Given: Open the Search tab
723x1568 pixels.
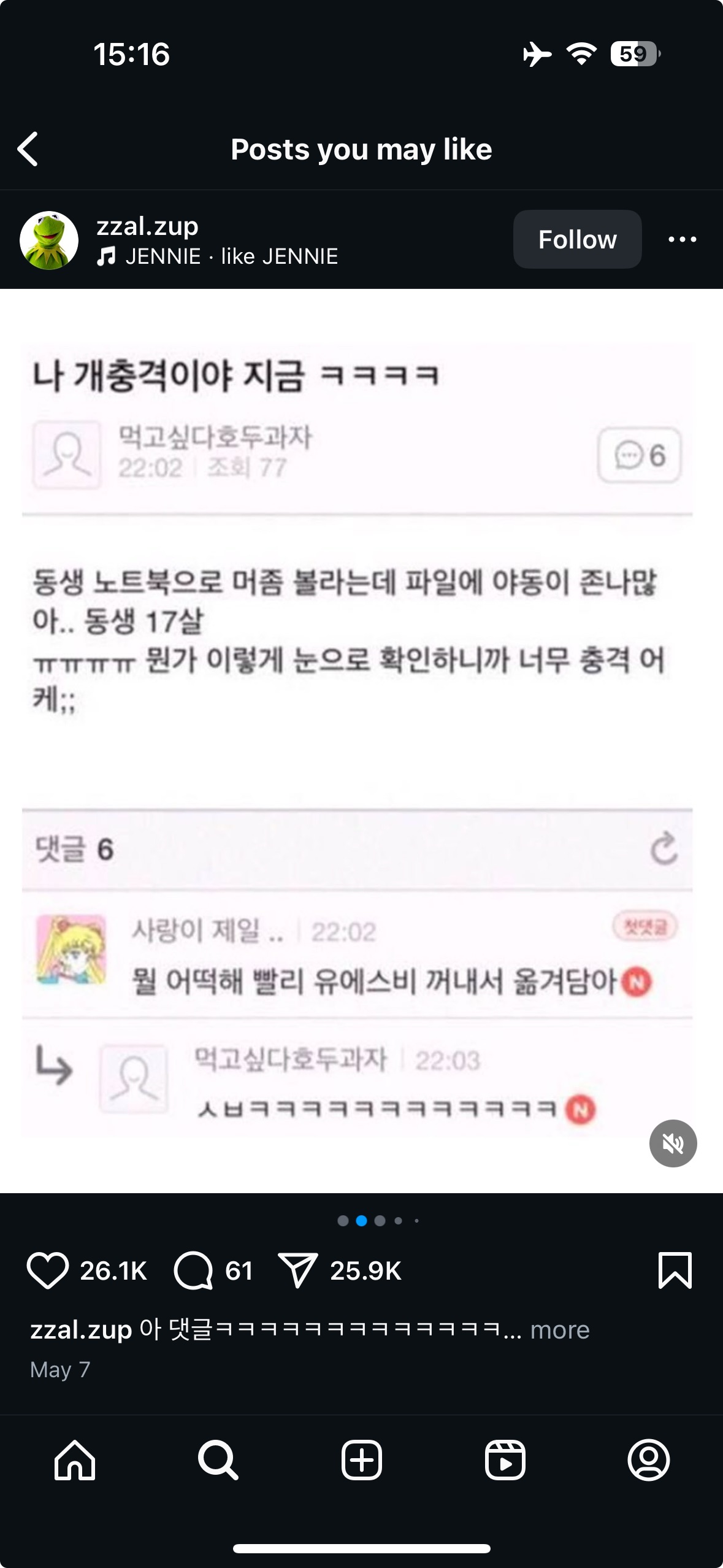Looking at the screenshot, I should click(x=218, y=1460).
